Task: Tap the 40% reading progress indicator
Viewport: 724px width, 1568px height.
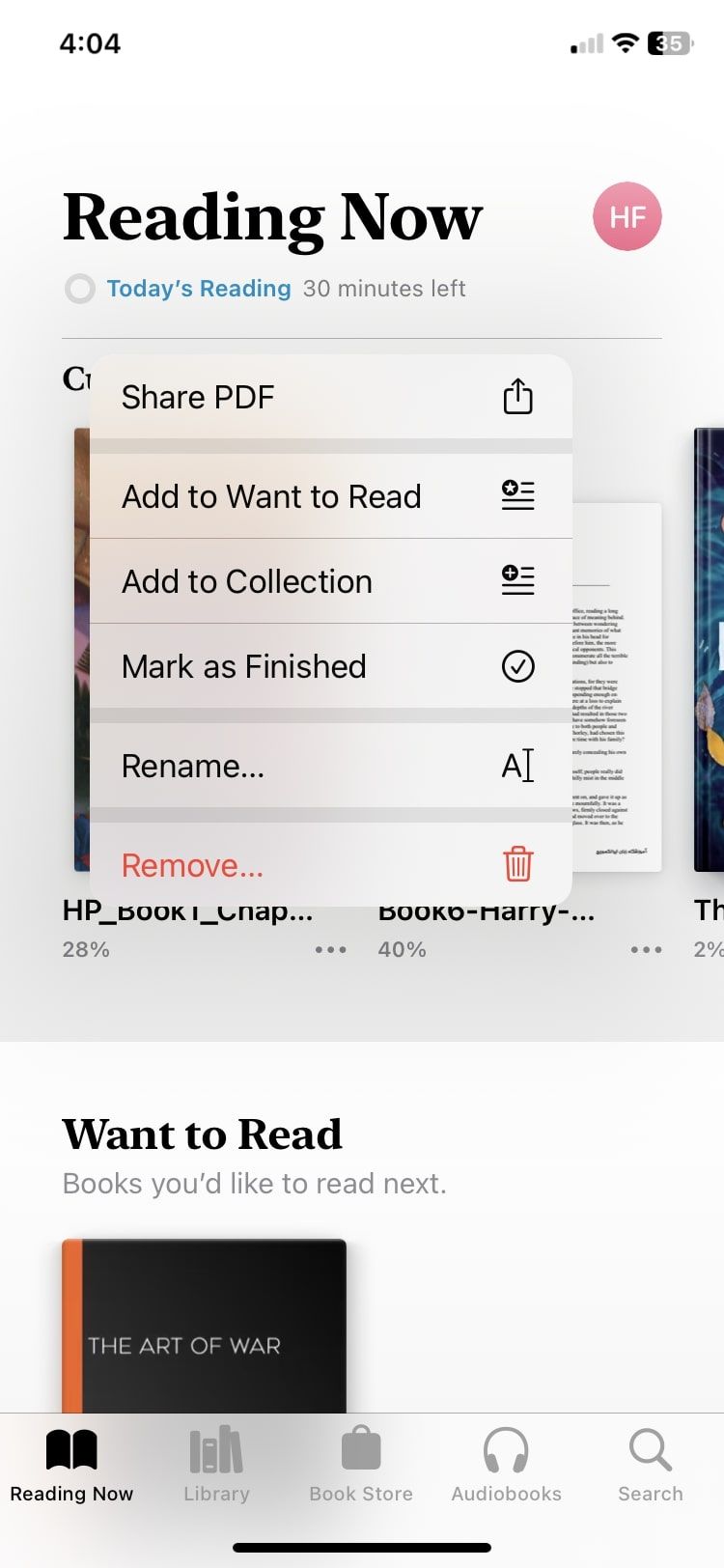Action: [x=402, y=948]
